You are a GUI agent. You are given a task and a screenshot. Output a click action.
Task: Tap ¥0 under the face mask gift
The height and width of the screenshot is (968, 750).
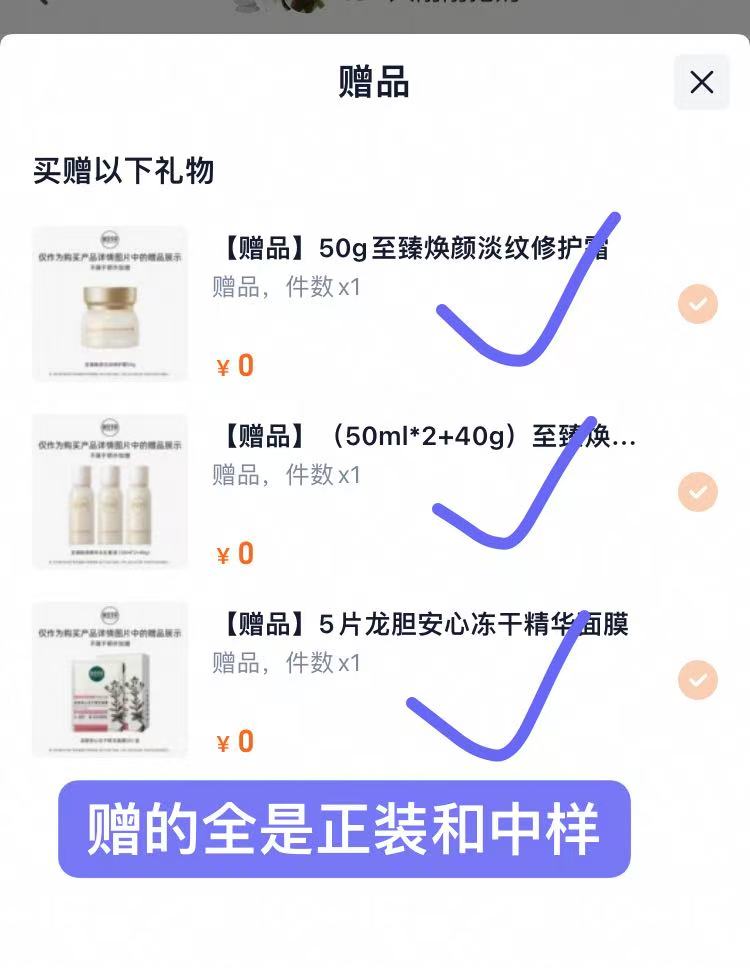234,741
